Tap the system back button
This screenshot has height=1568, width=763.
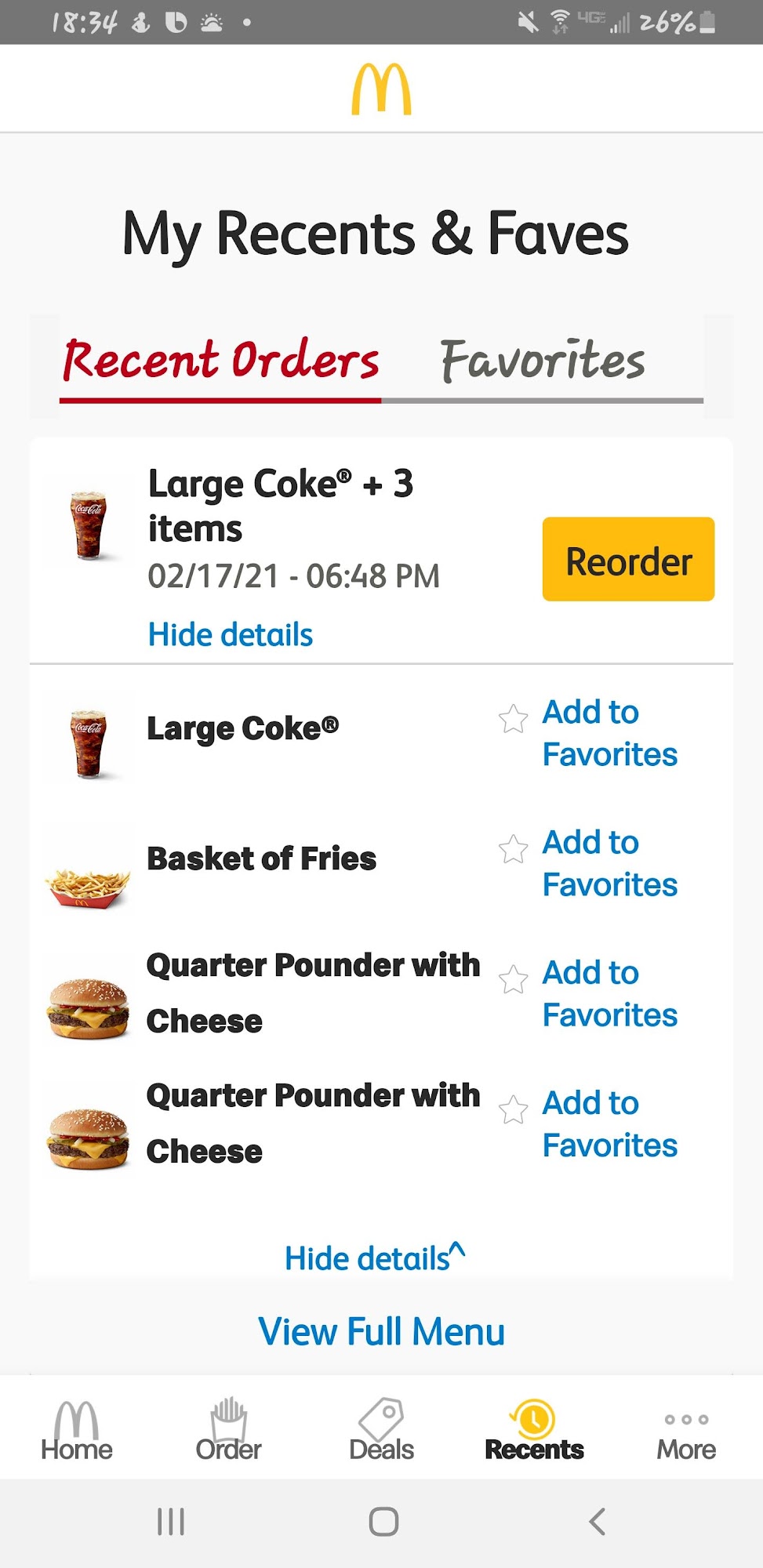[597, 1522]
